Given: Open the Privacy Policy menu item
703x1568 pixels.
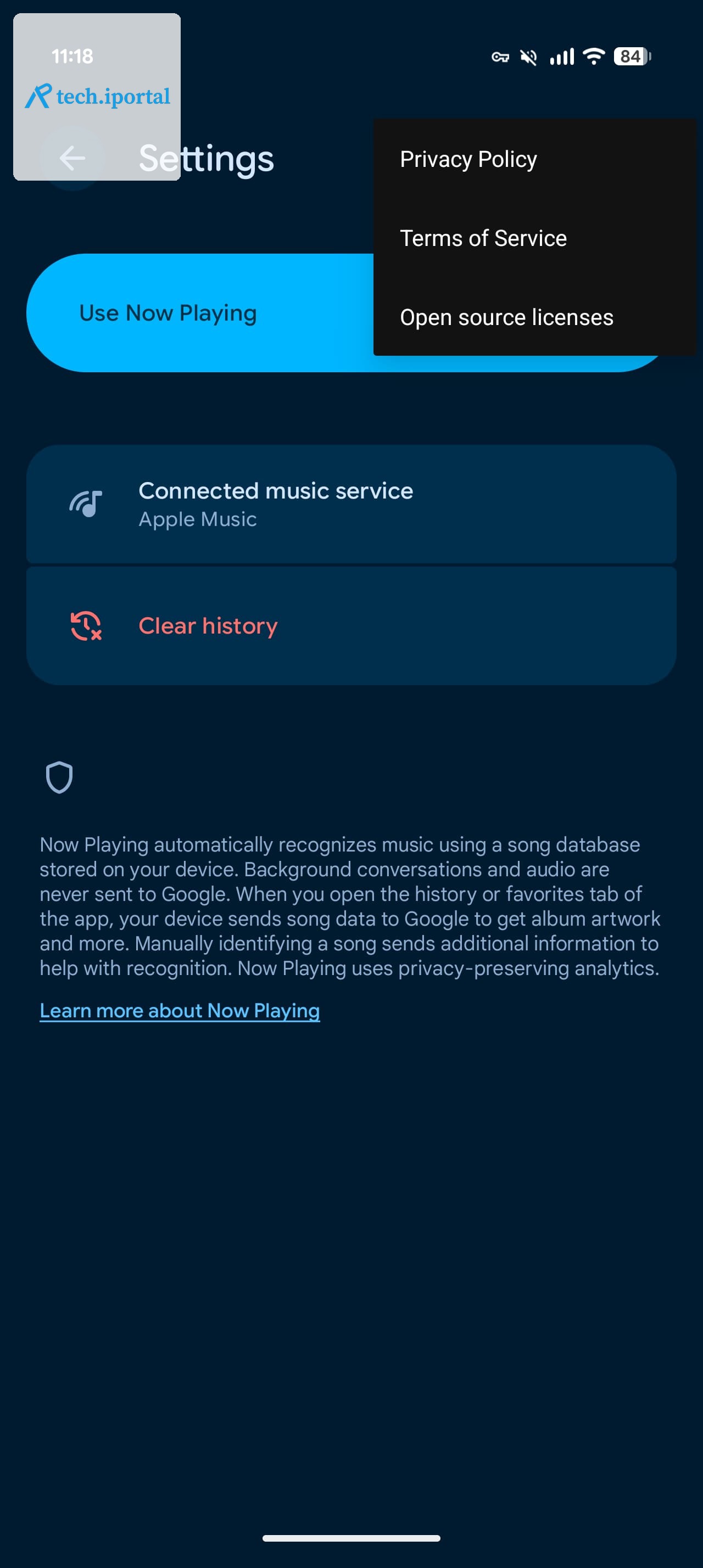Looking at the screenshot, I should tap(534, 159).
